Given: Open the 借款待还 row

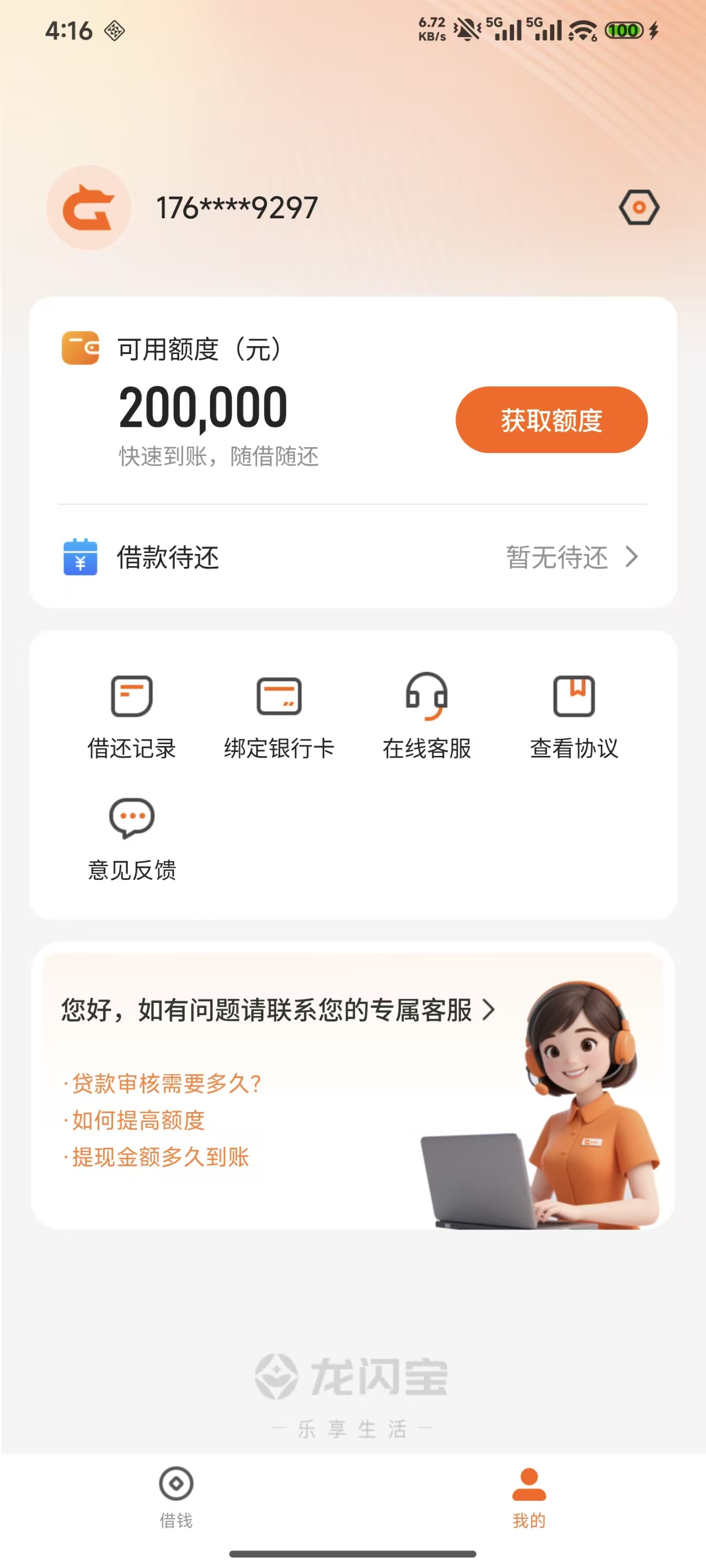Looking at the screenshot, I should click(x=352, y=557).
